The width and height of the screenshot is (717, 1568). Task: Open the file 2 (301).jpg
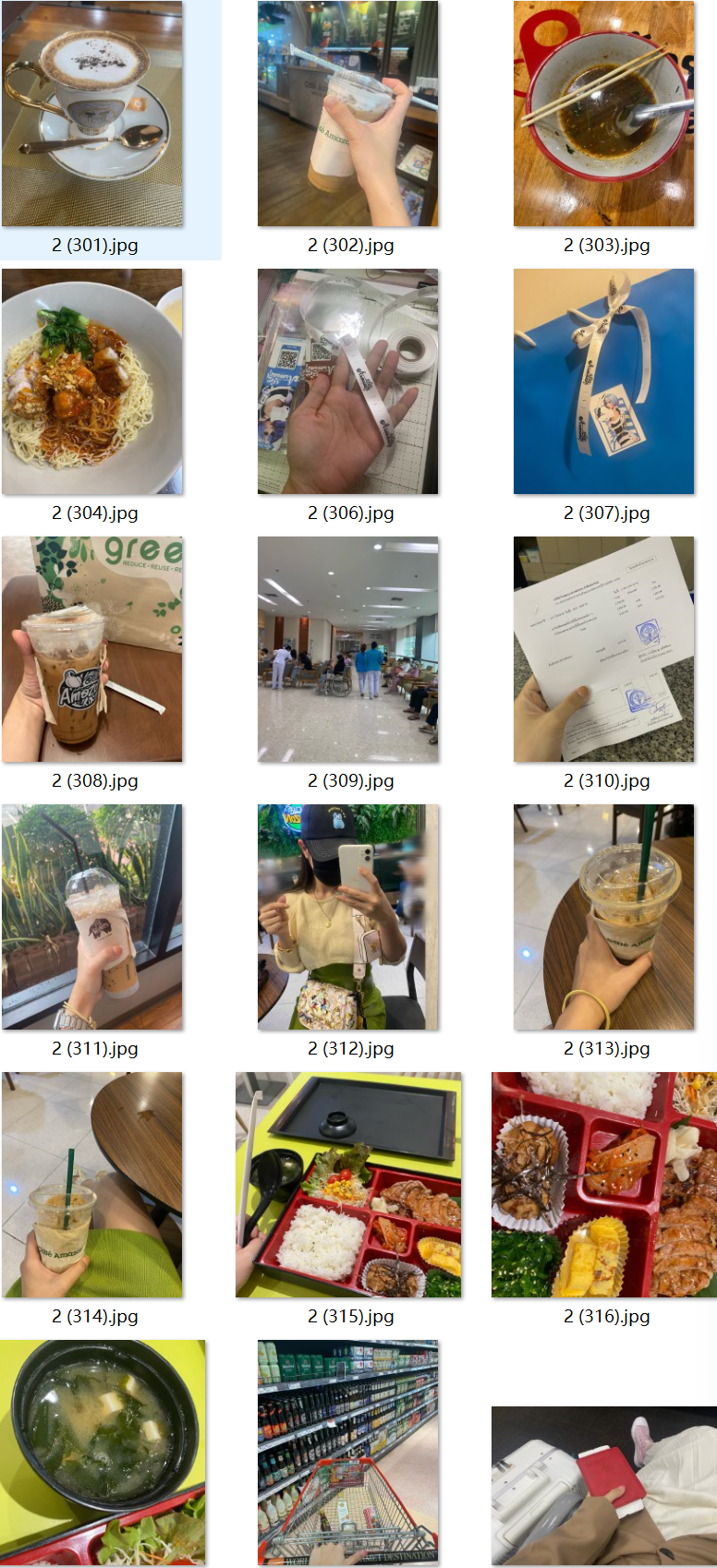[92, 115]
